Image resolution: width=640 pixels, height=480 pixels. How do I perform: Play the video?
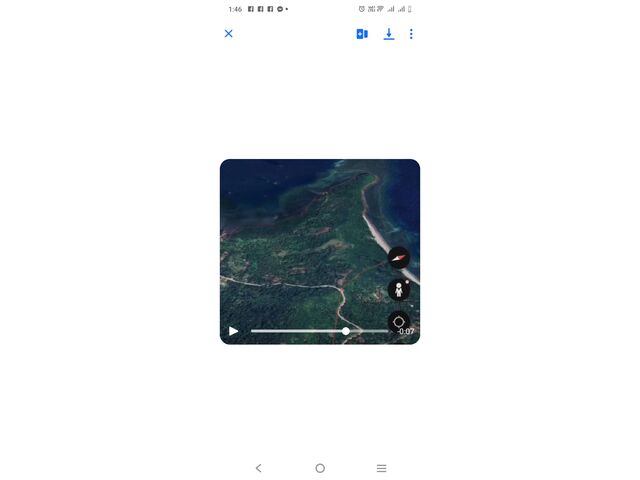[233, 331]
